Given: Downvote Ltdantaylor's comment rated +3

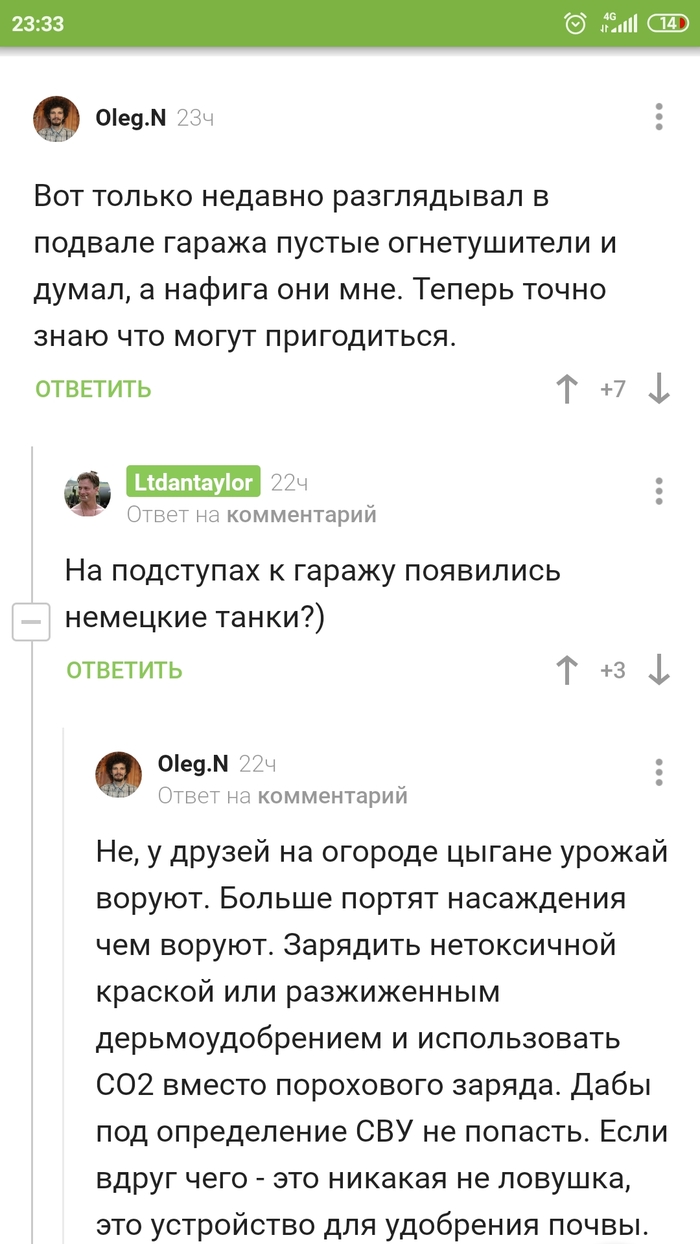Looking at the screenshot, I should (x=659, y=670).
